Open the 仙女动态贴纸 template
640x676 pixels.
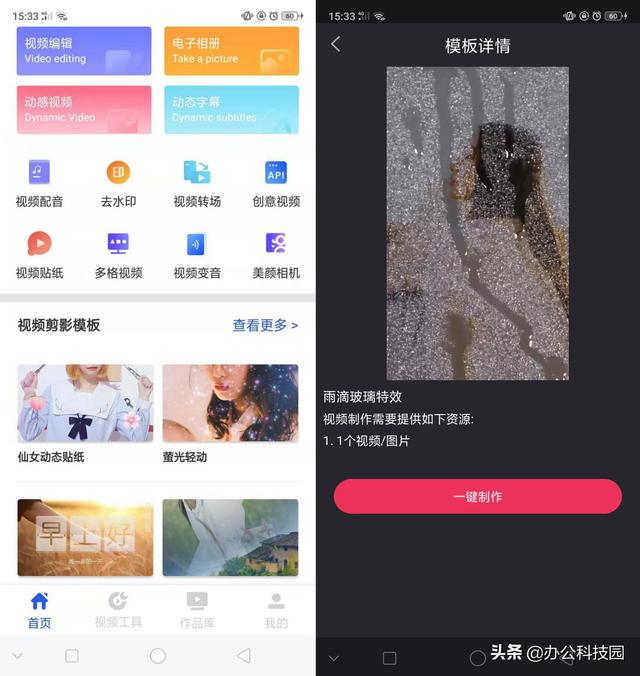(x=85, y=413)
